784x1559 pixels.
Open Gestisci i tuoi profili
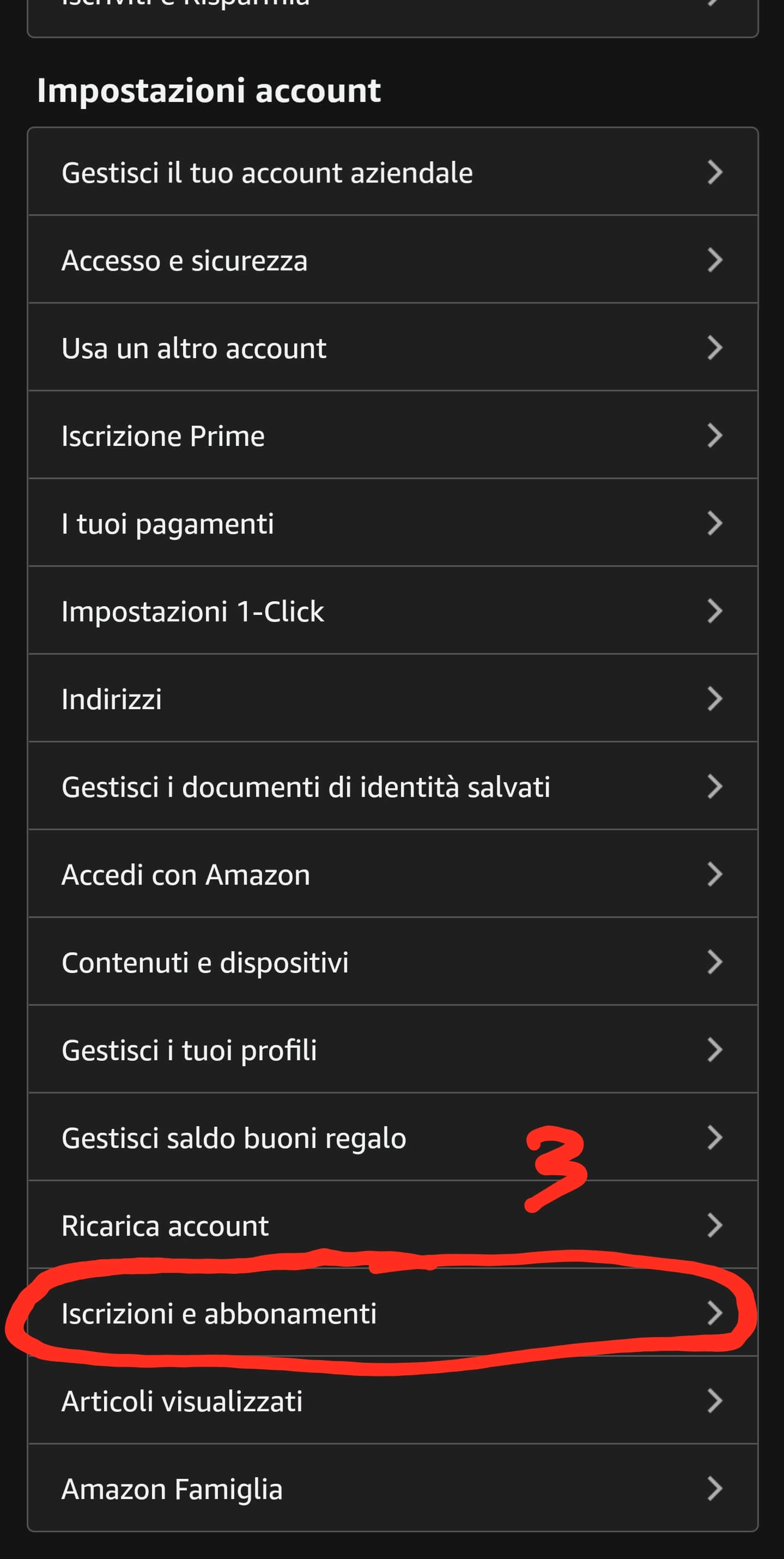coord(392,1050)
